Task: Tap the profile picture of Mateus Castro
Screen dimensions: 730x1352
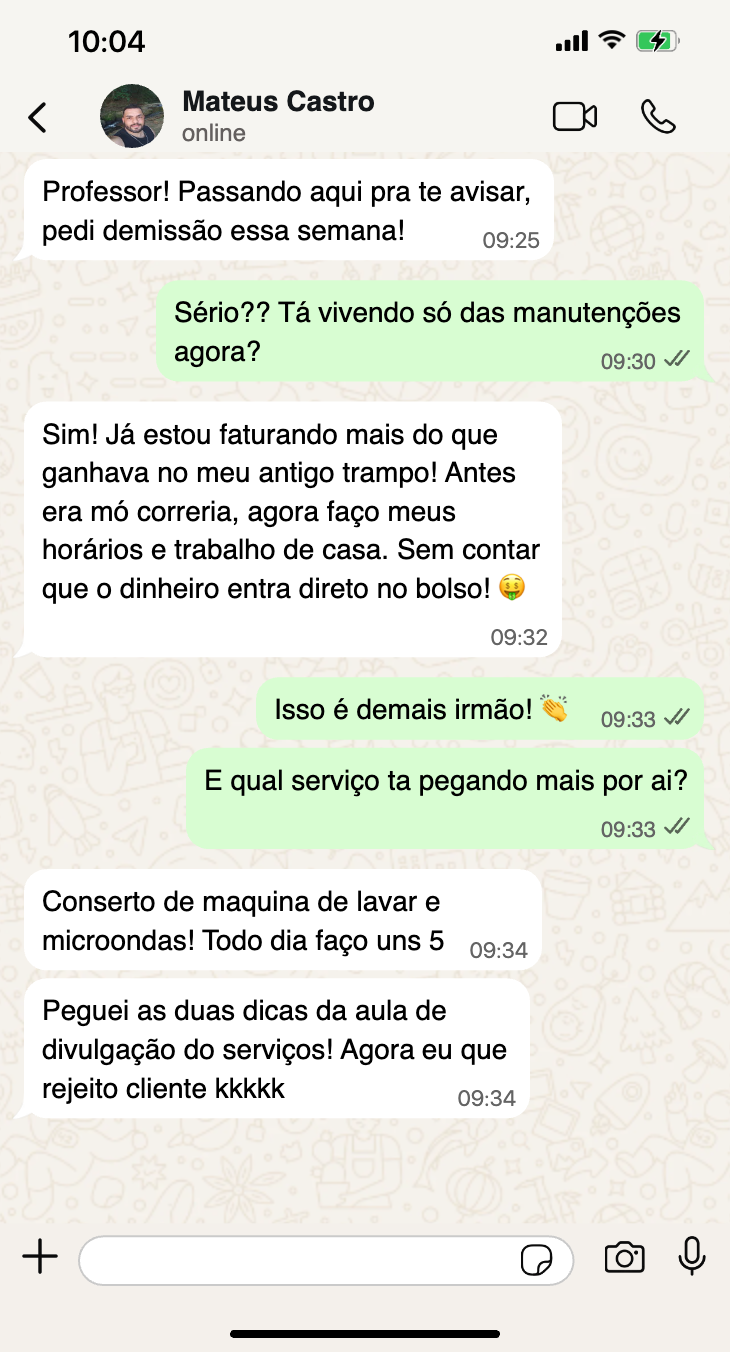Action: pyautogui.click(x=131, y=116)
